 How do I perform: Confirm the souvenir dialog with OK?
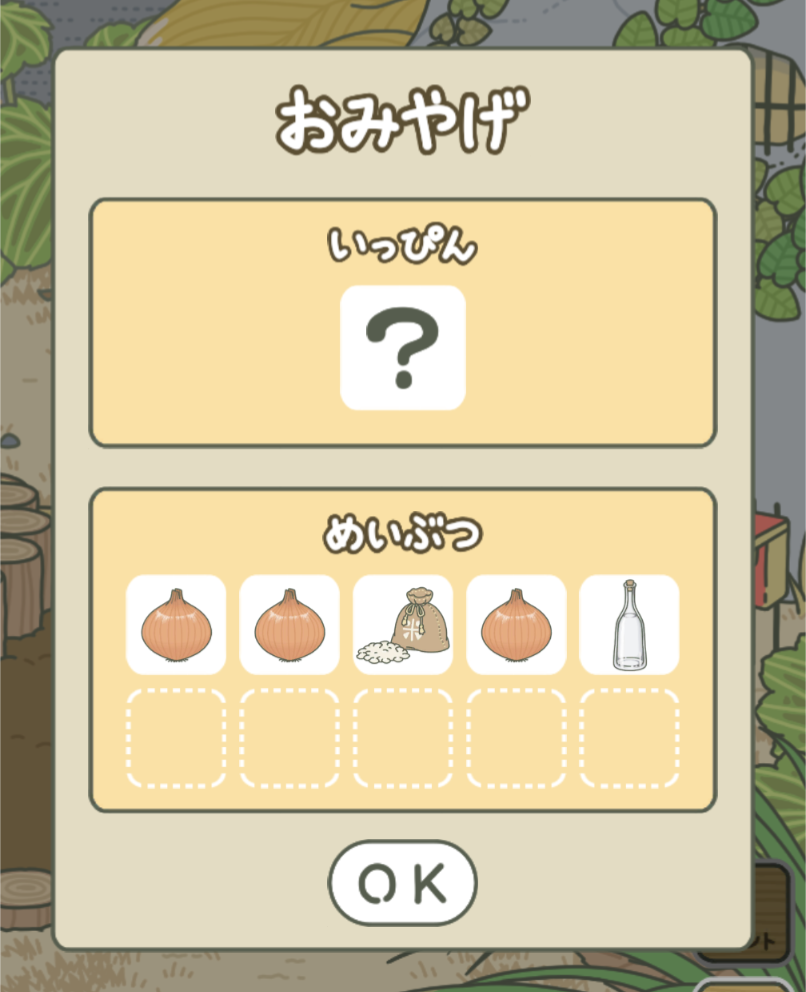[x=402, y=882]
